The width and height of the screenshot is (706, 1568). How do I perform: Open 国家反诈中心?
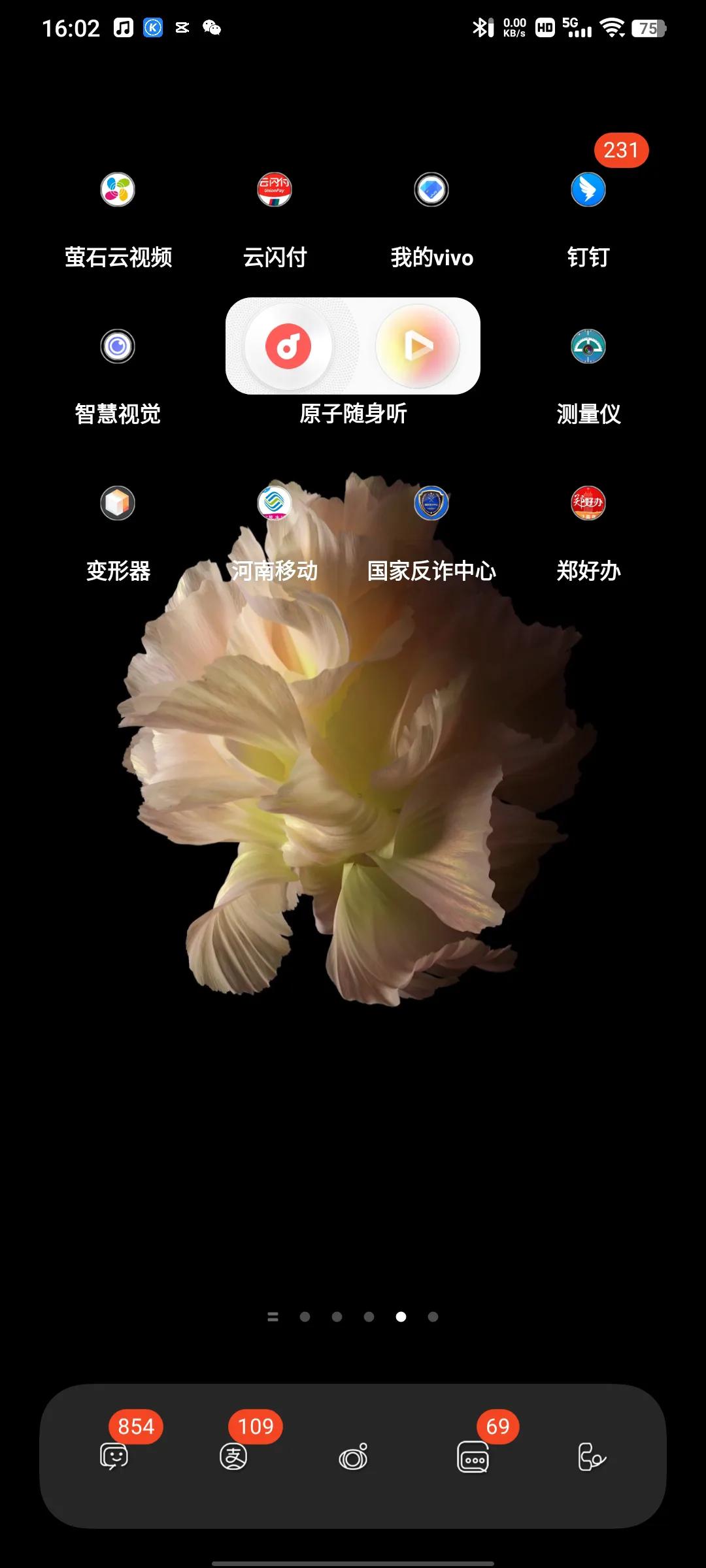(431, 503)
